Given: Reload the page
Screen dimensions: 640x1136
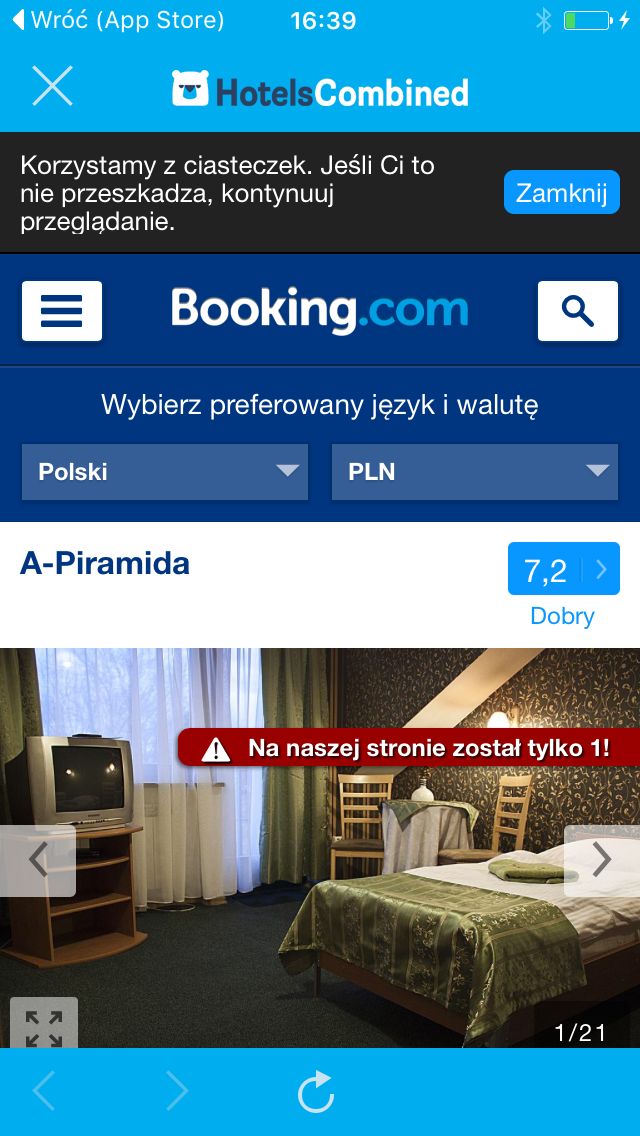Looking at the screenshot, I should click(x=317, y=1091).
